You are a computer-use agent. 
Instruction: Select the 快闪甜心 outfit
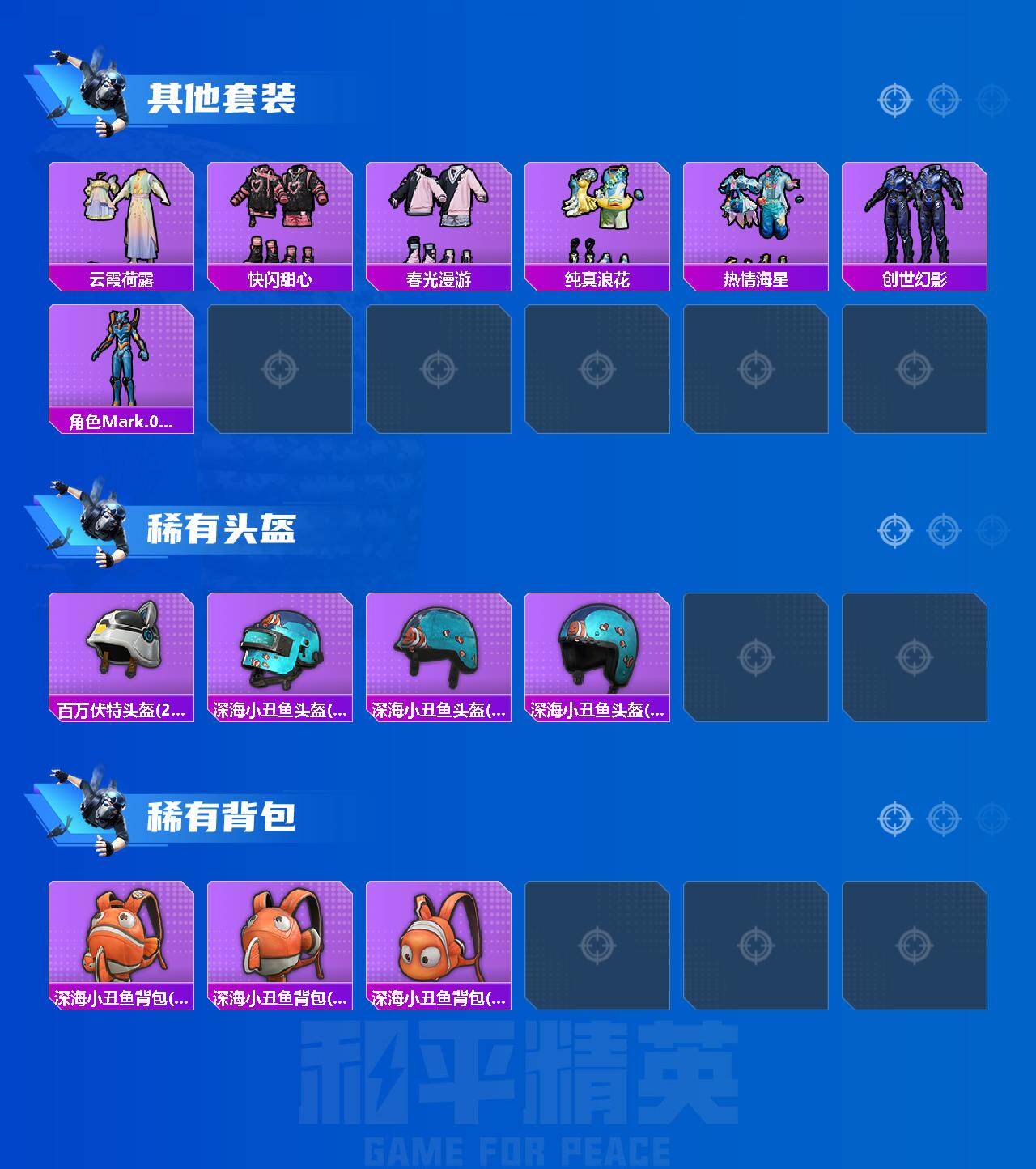tap(282, 219)
